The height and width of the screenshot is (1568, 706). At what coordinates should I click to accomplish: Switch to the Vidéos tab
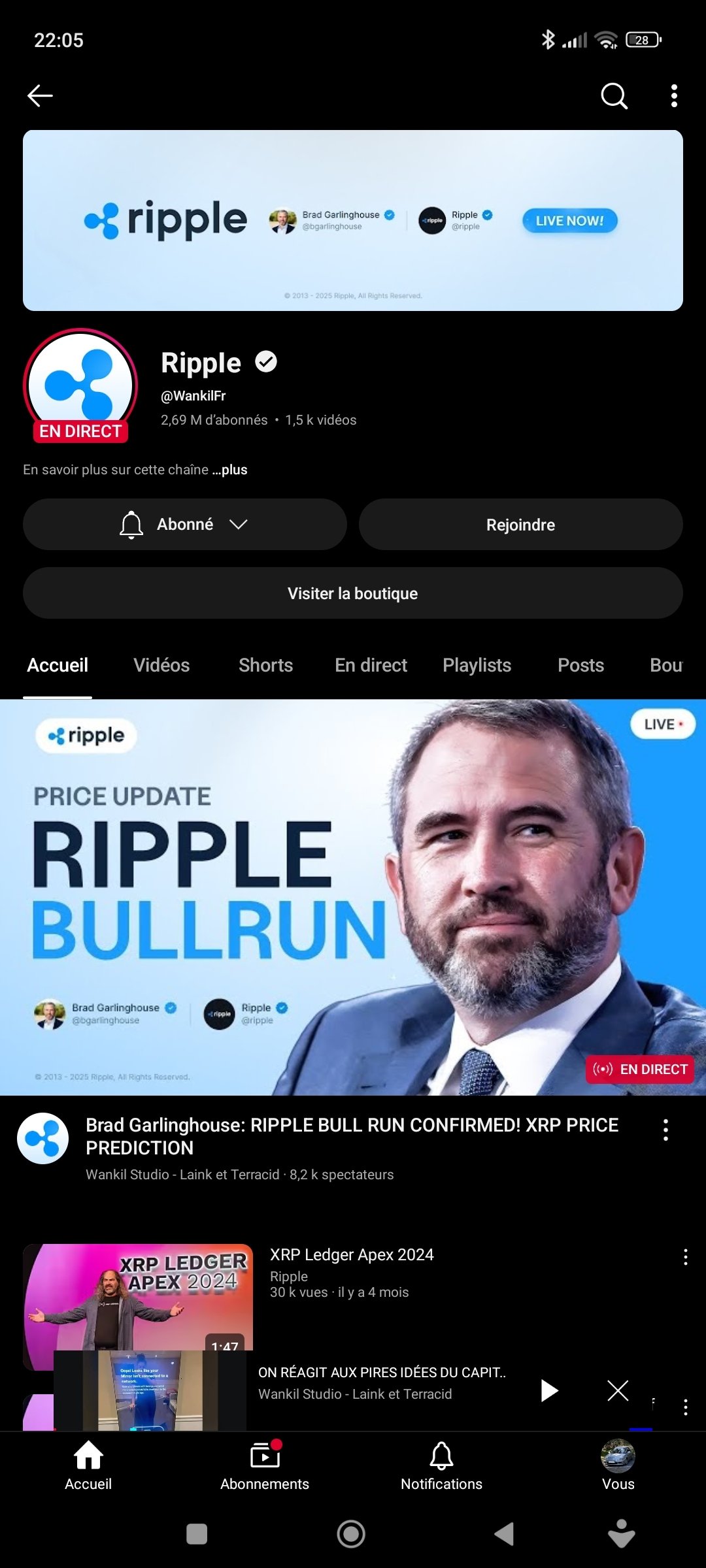161,665
